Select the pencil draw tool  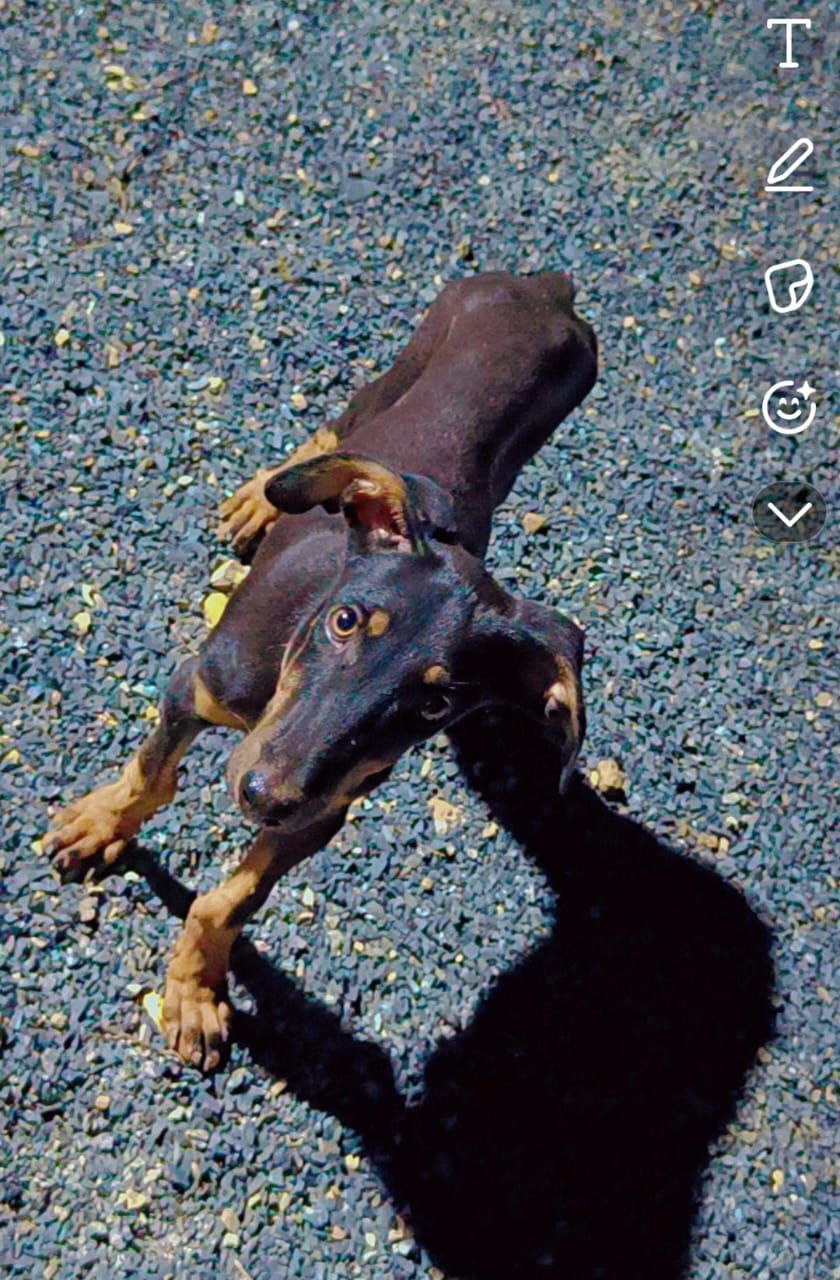[x=789, y=165]
